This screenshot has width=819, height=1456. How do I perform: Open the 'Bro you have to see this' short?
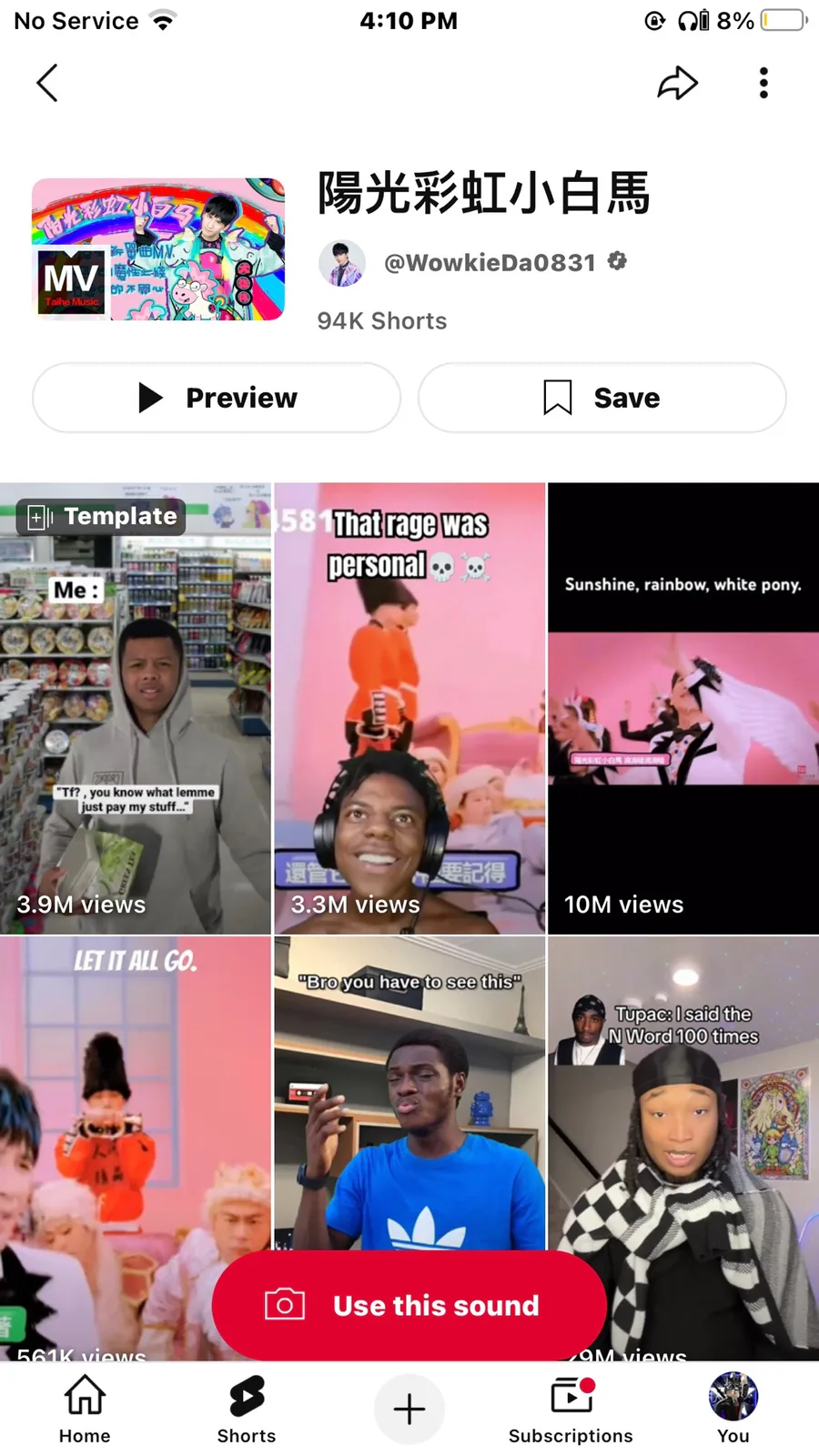pyautogui.click(x=409, y=1110)
